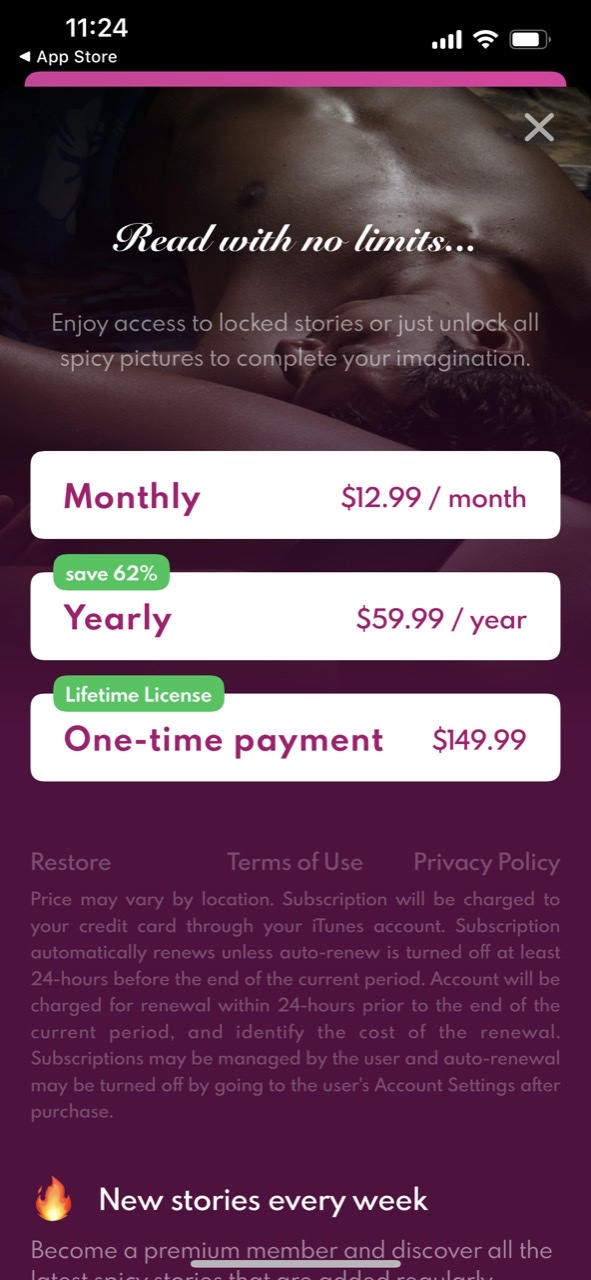Return to the App Store
This screenshot has height=1280, width=591.
point(68,57)
